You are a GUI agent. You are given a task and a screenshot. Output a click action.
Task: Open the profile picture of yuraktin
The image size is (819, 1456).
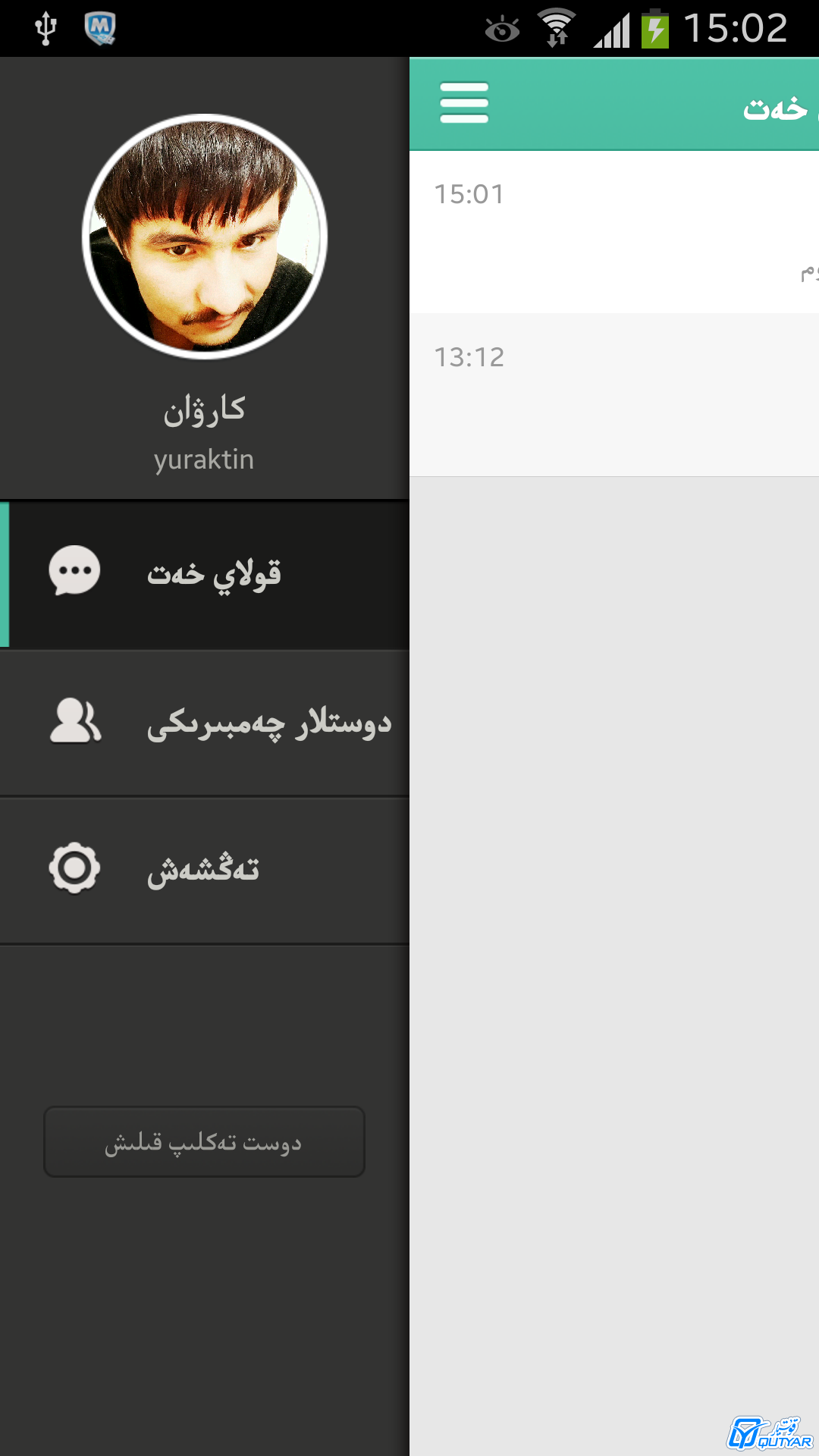(x=205, y=237)
